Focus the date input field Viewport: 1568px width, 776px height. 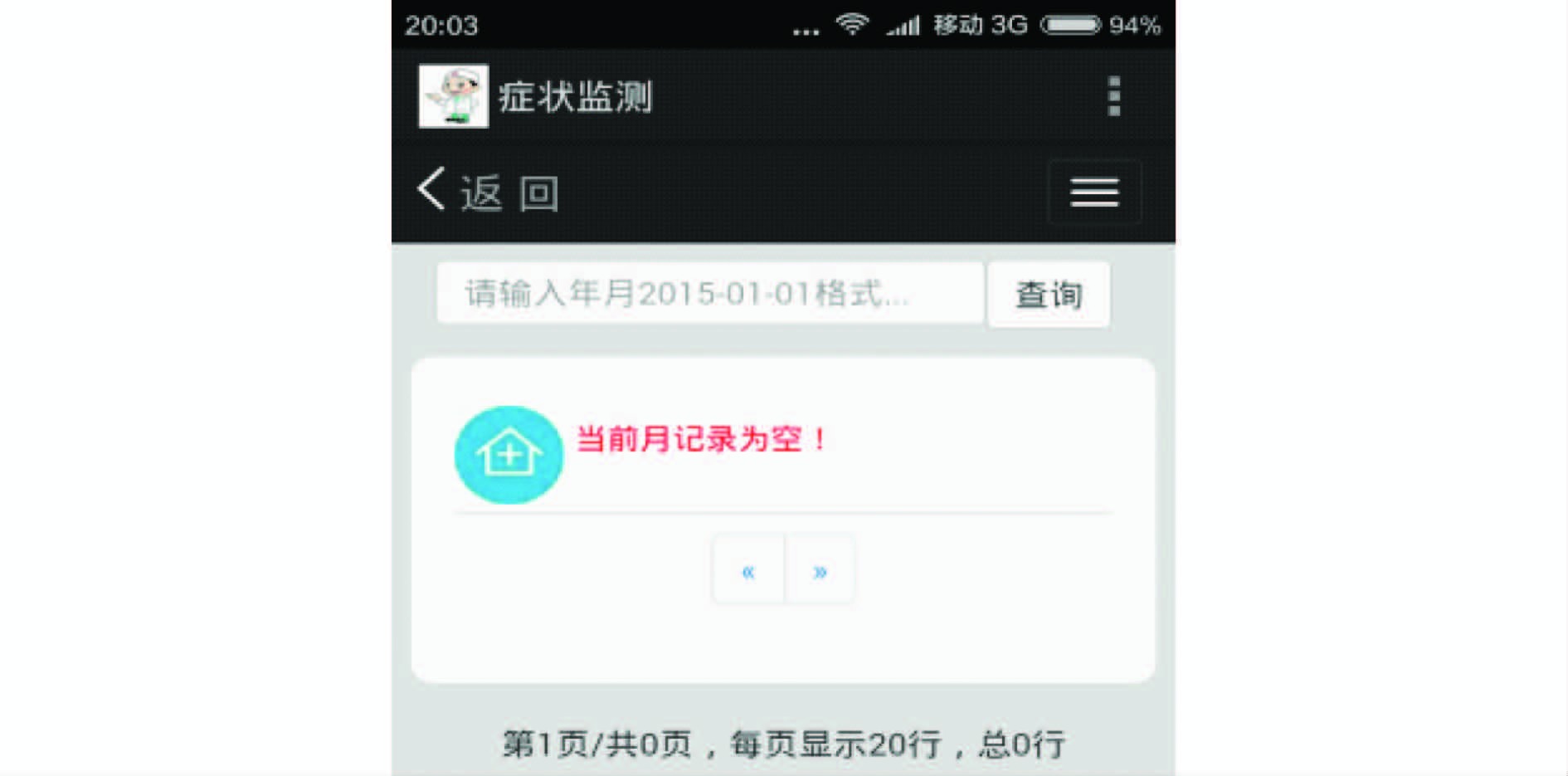click(x=709, y=293)
